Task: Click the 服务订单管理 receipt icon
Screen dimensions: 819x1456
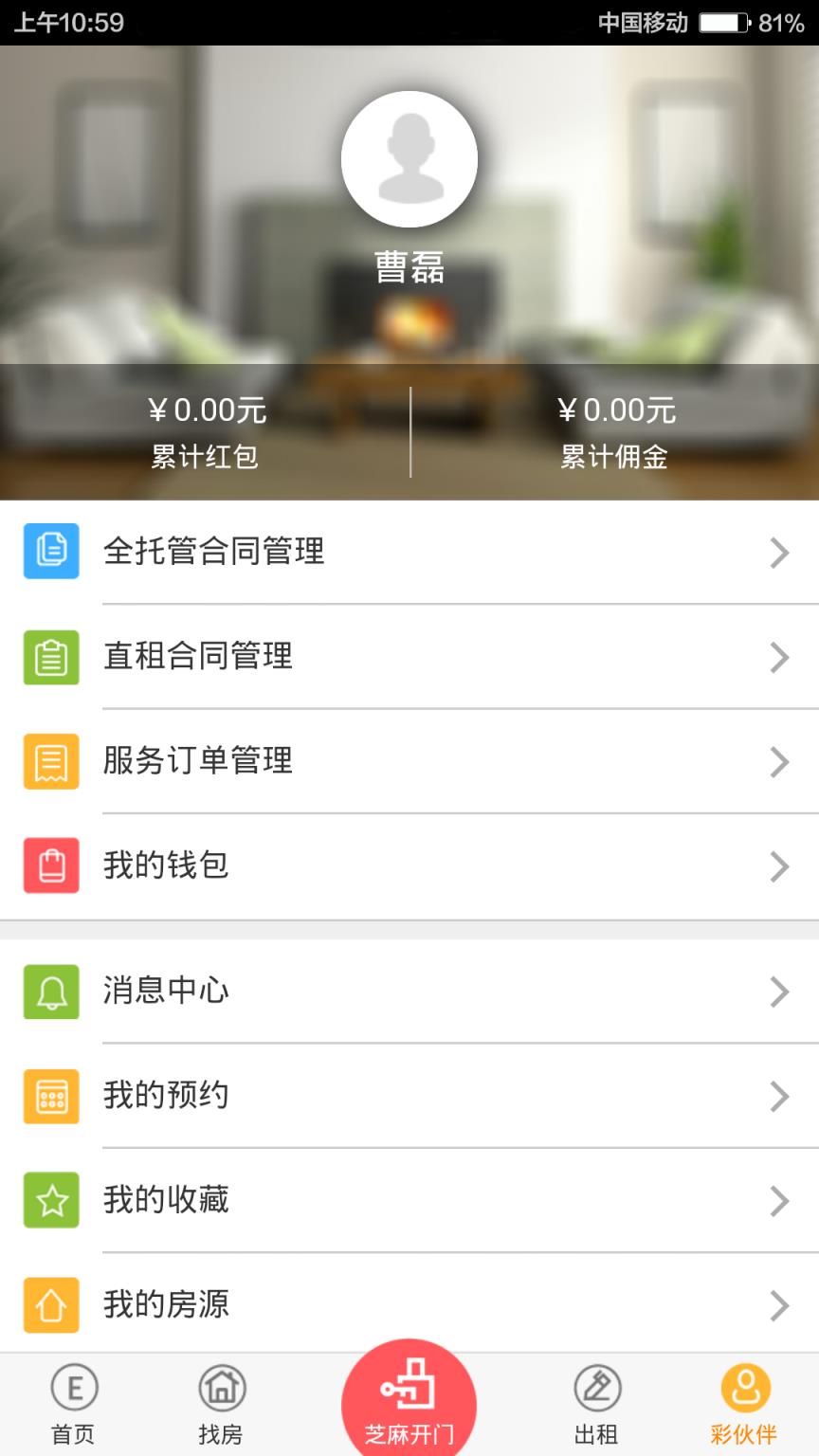Action: click(50, 761)
